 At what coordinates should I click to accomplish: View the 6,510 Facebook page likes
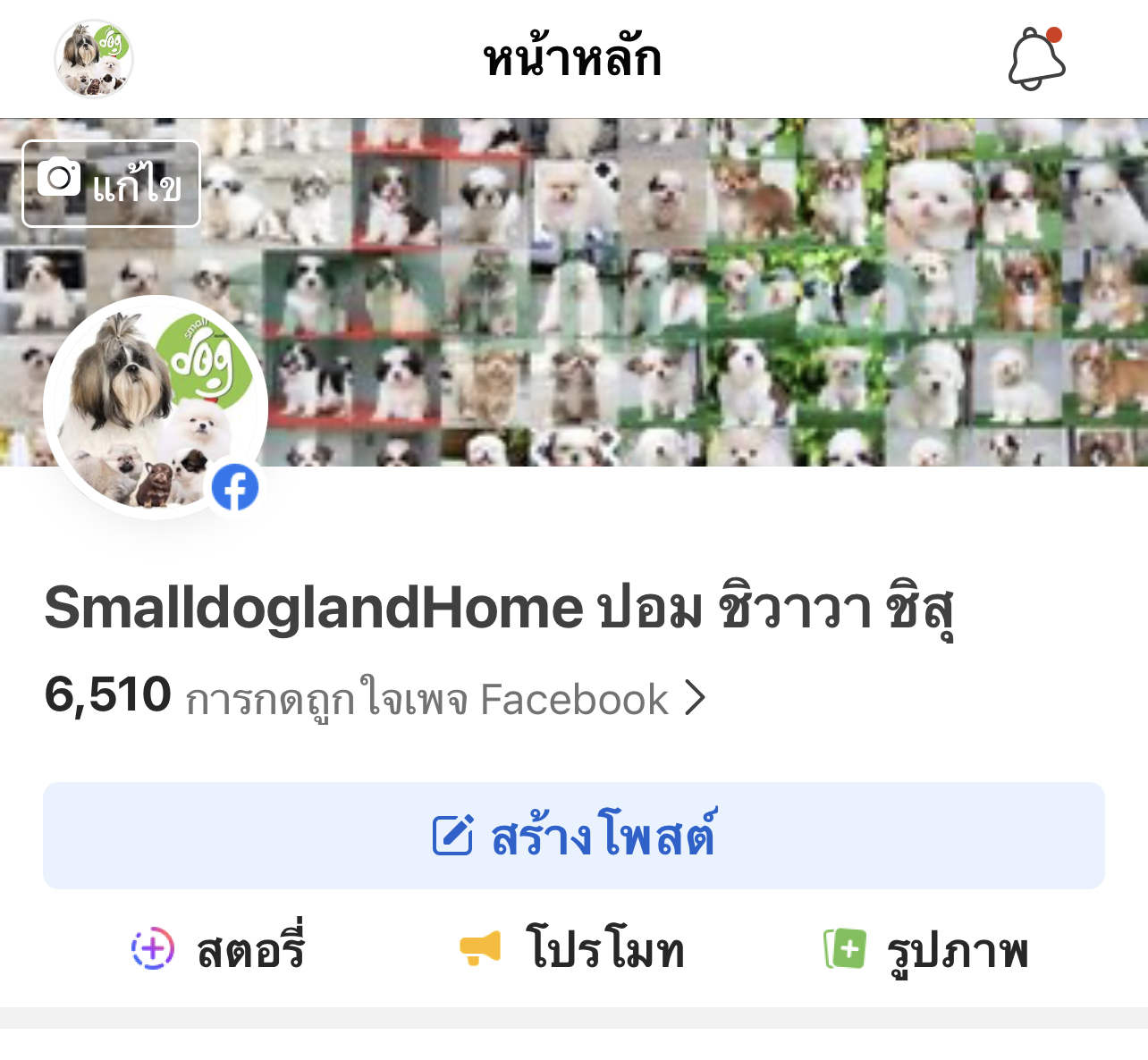[x=376, y=698]
